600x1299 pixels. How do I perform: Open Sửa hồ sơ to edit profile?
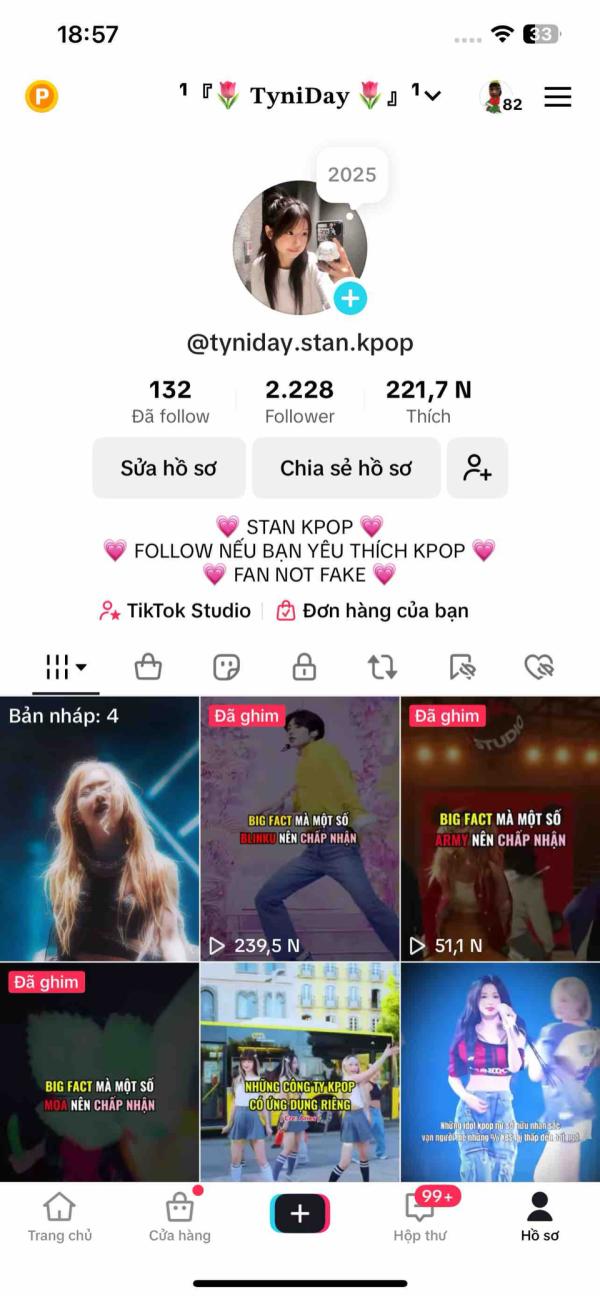click(169, 468)
